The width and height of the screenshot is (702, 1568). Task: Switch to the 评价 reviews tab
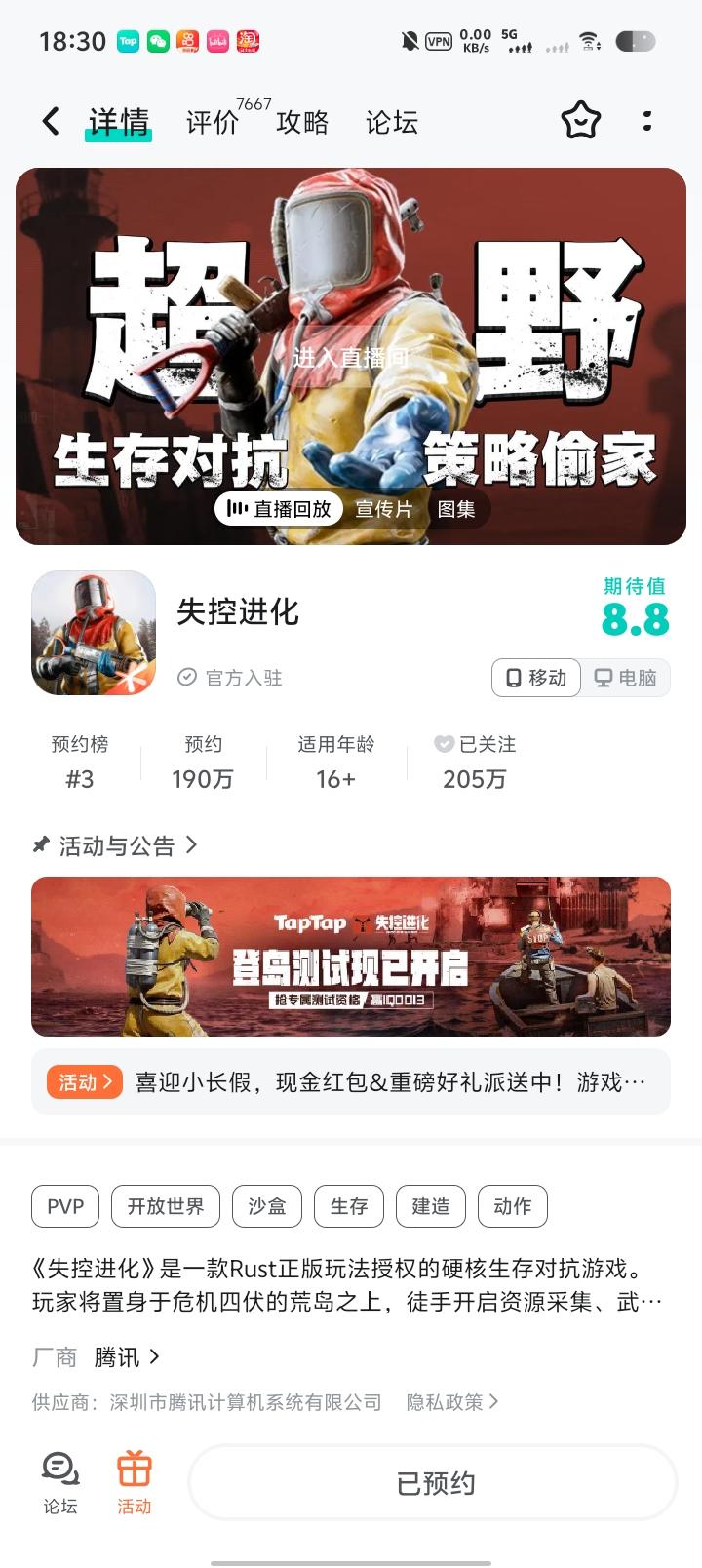point(213,122)
